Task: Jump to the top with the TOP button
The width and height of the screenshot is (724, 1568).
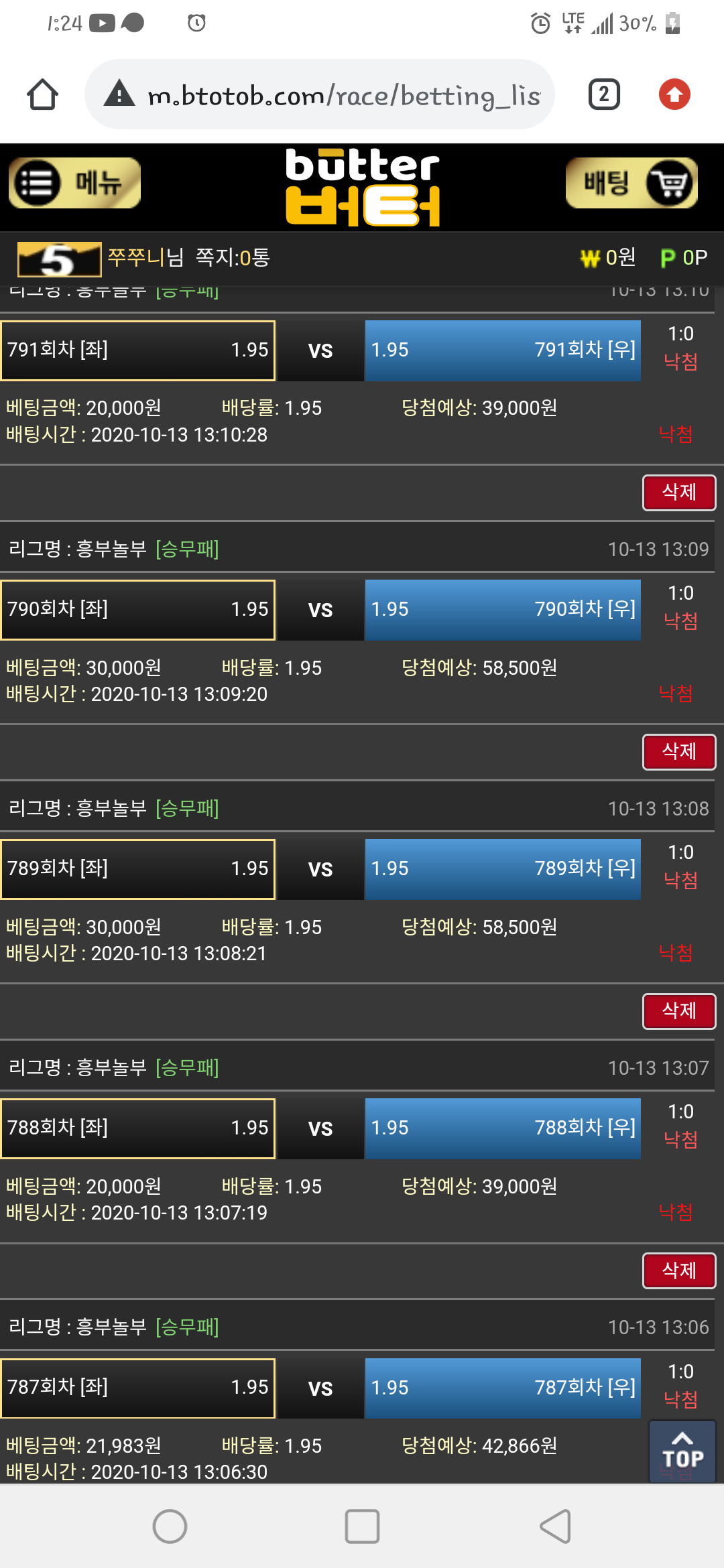Action: click(682, 1451)
